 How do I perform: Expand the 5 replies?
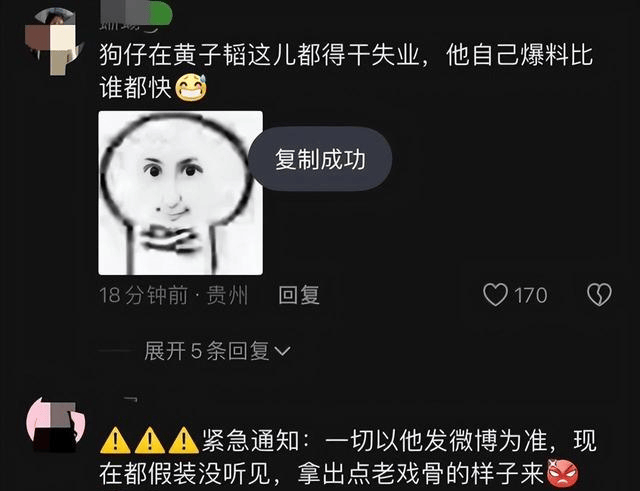[217, 351]
